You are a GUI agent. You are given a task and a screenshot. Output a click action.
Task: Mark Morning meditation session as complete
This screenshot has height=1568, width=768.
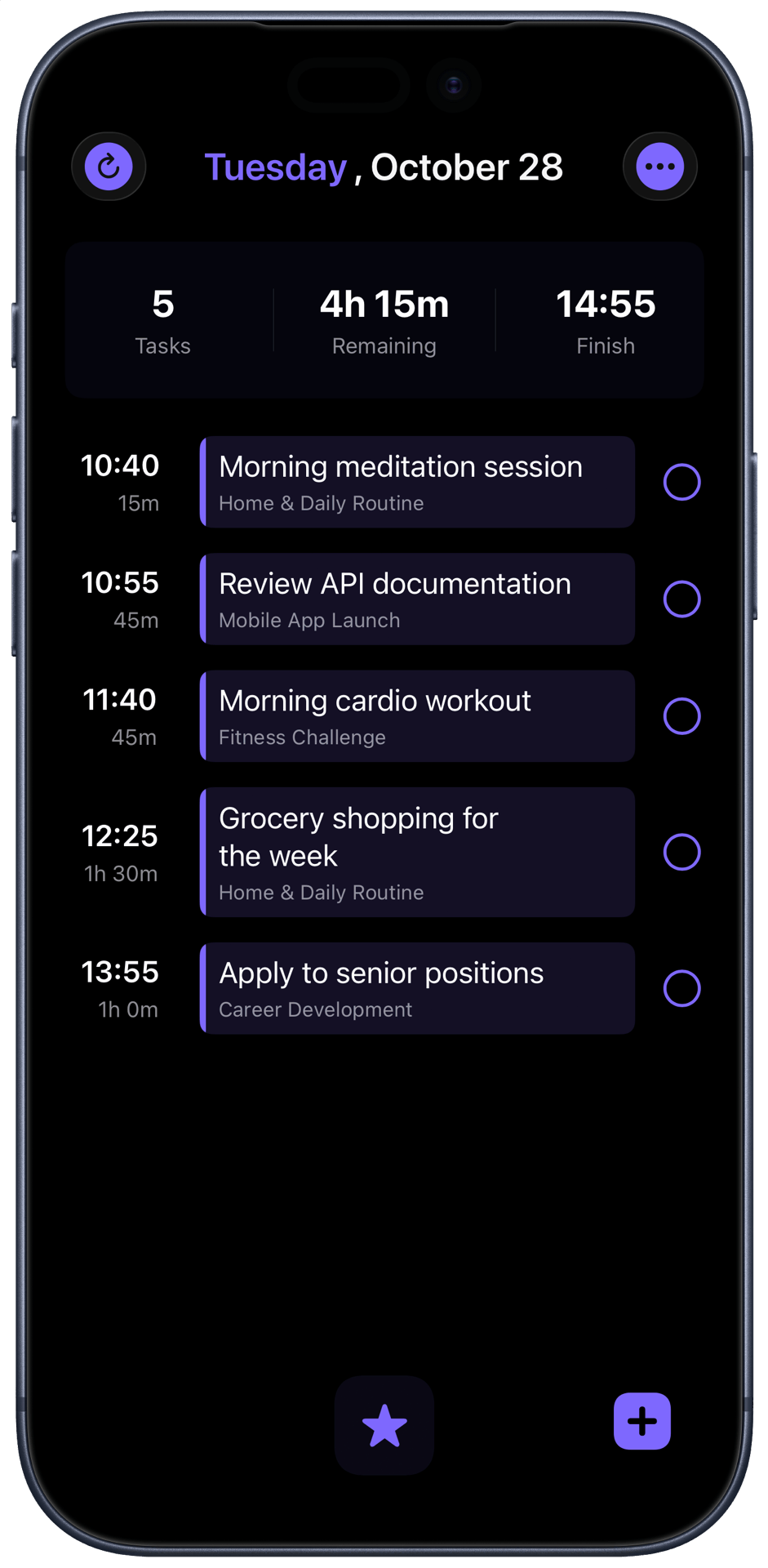[681, 482]
